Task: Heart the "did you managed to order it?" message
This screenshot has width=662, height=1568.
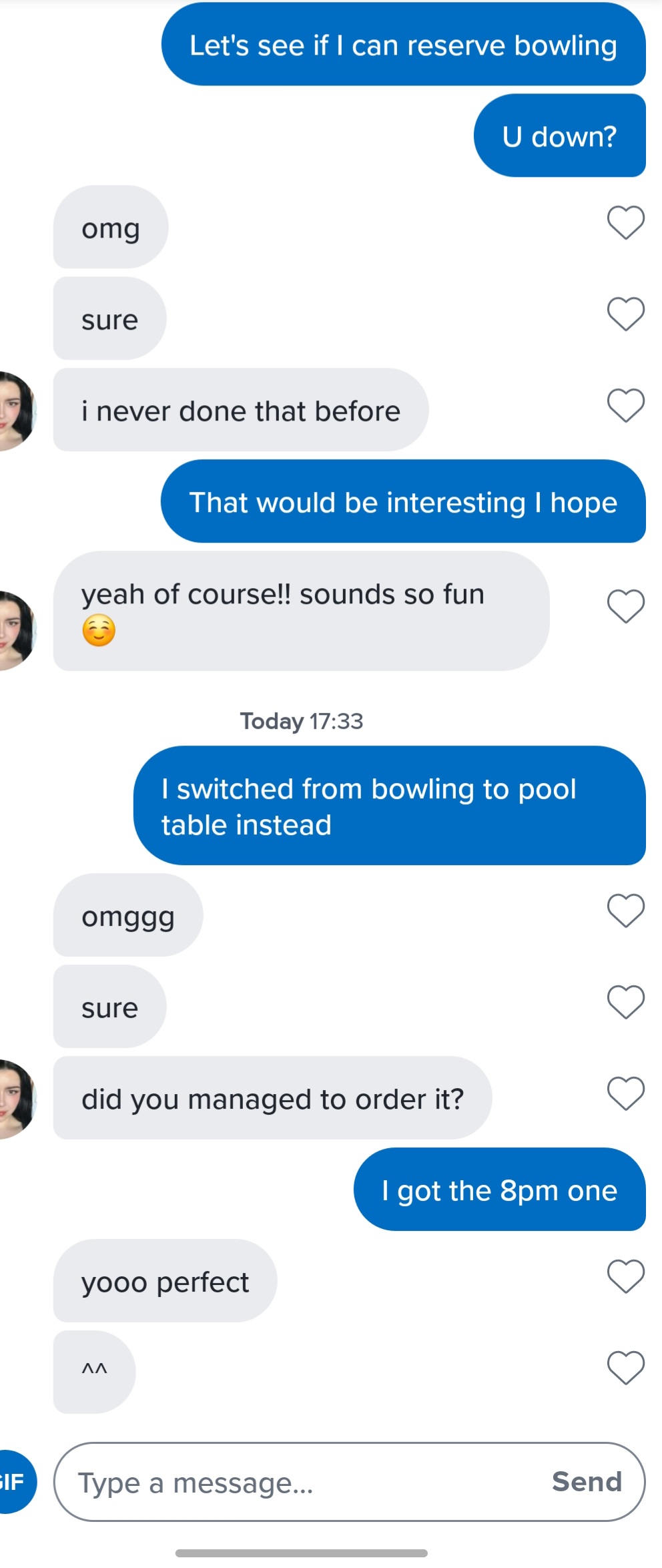Action: coord(625,1093)
